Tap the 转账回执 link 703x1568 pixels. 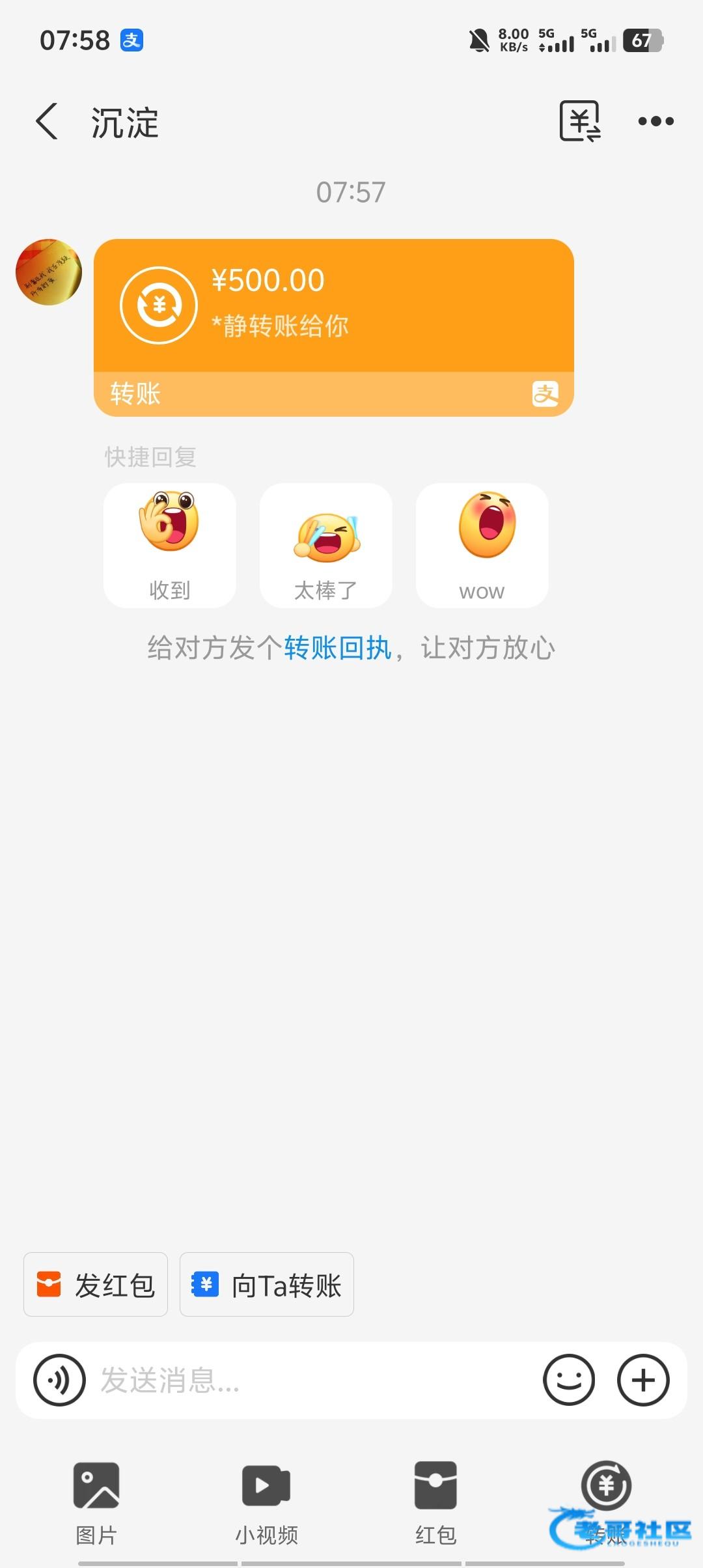pyautogui.click(x=337, y=648)
